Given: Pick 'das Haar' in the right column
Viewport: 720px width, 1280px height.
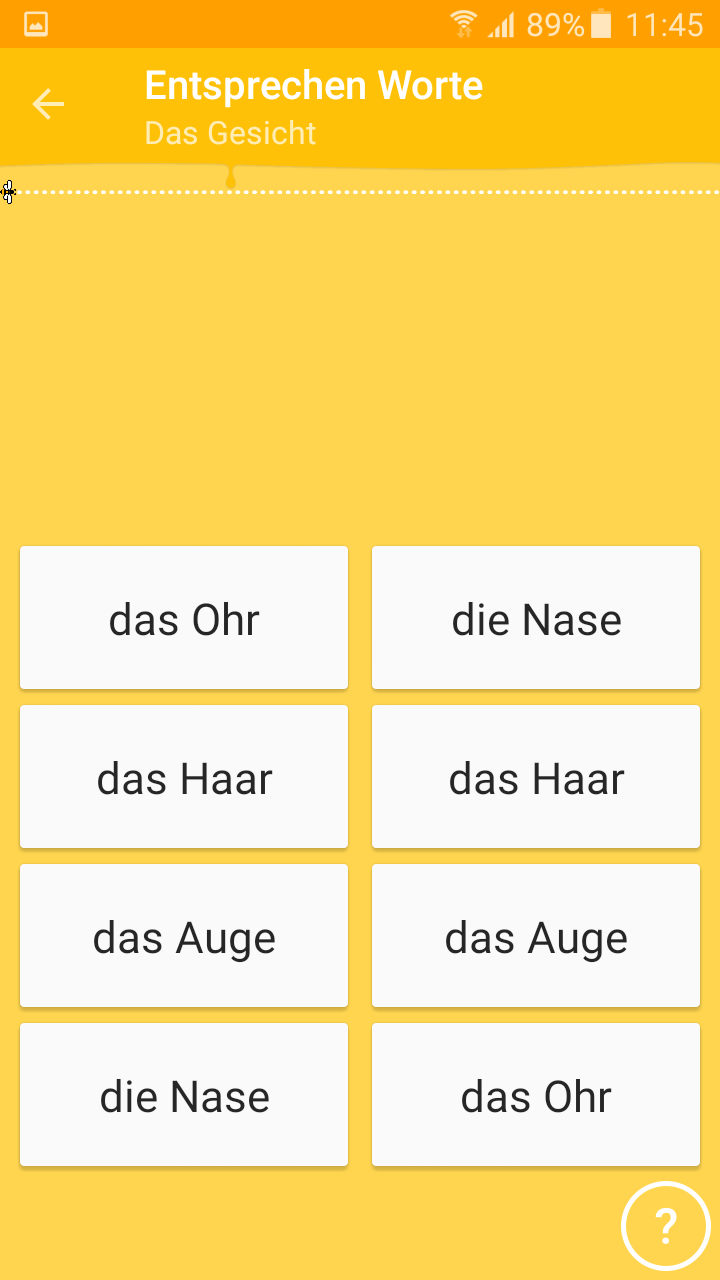Looking at the screenshot, I should 536,777.
